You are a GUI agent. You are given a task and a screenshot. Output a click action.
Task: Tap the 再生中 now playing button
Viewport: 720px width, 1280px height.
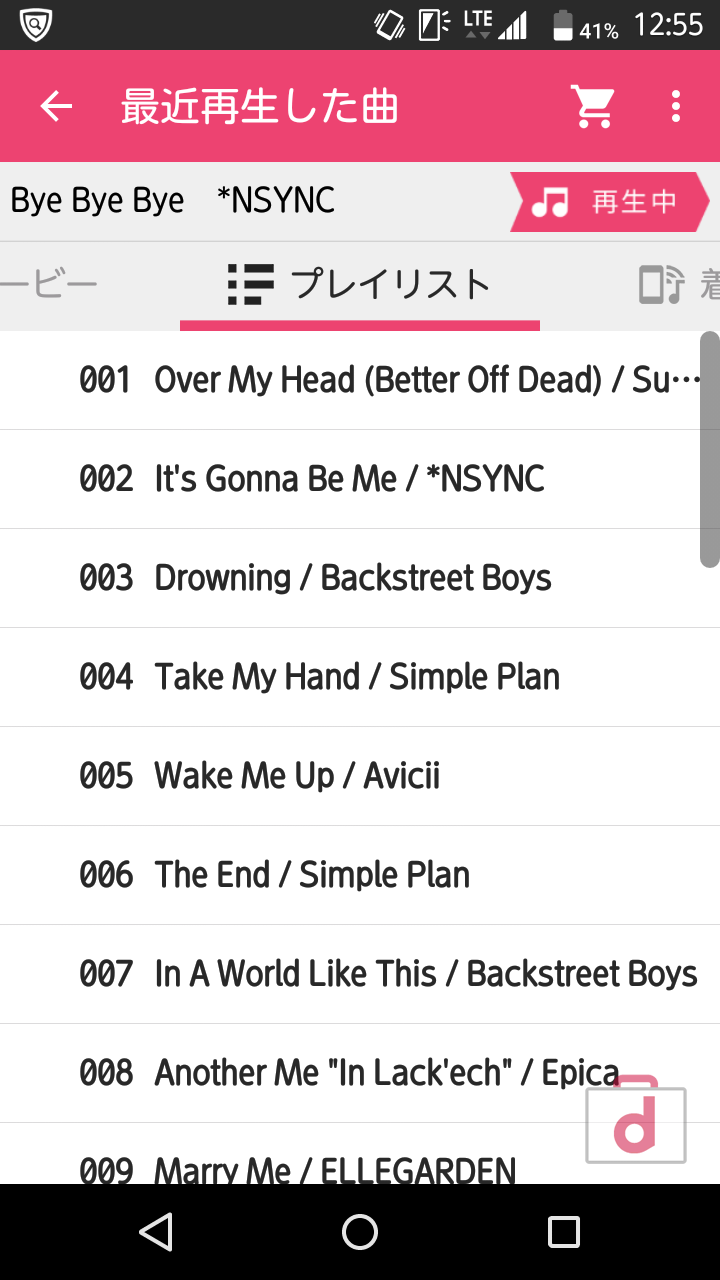coord(610,201)
